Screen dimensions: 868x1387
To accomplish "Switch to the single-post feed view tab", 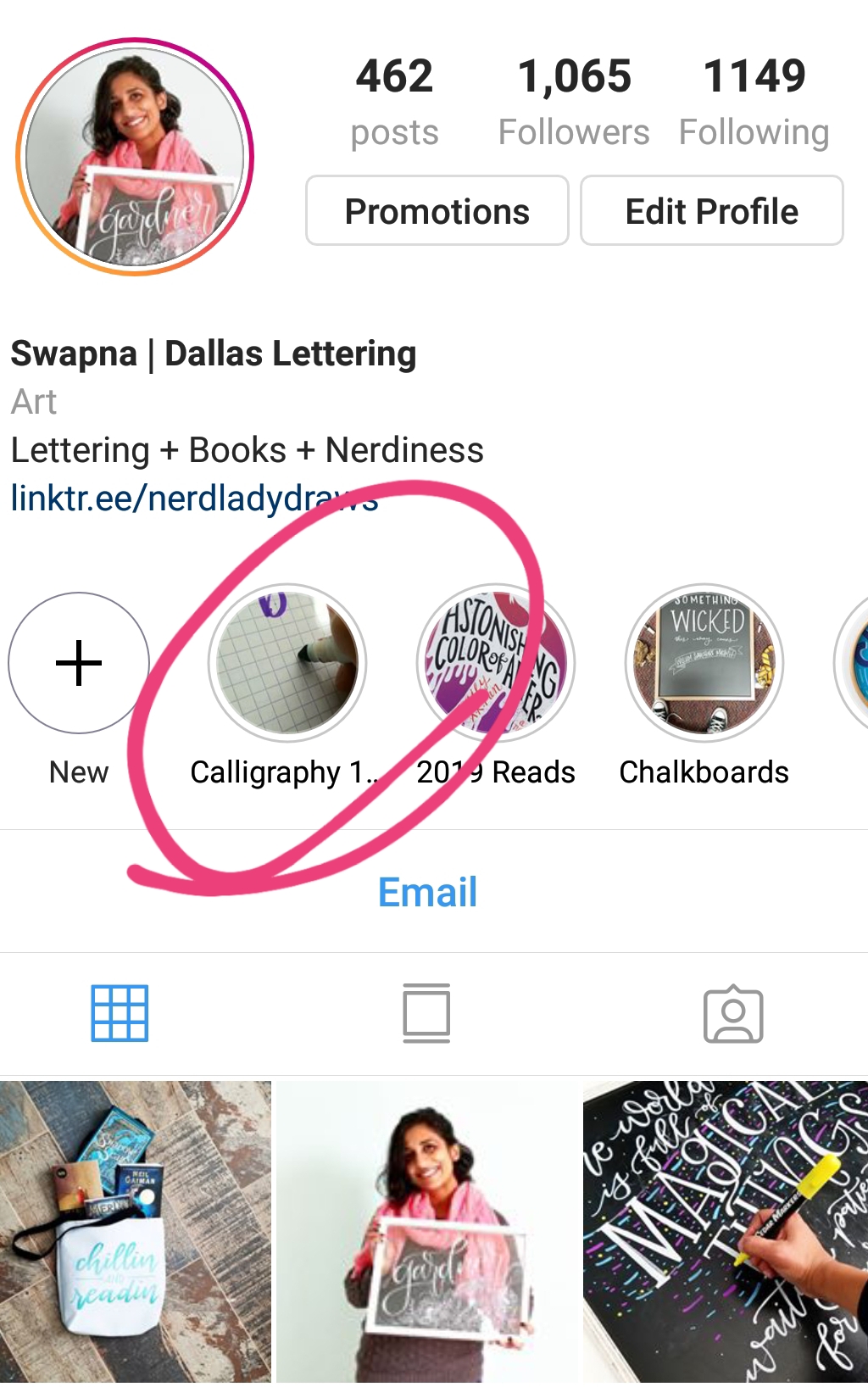I will coord(426,1013).
